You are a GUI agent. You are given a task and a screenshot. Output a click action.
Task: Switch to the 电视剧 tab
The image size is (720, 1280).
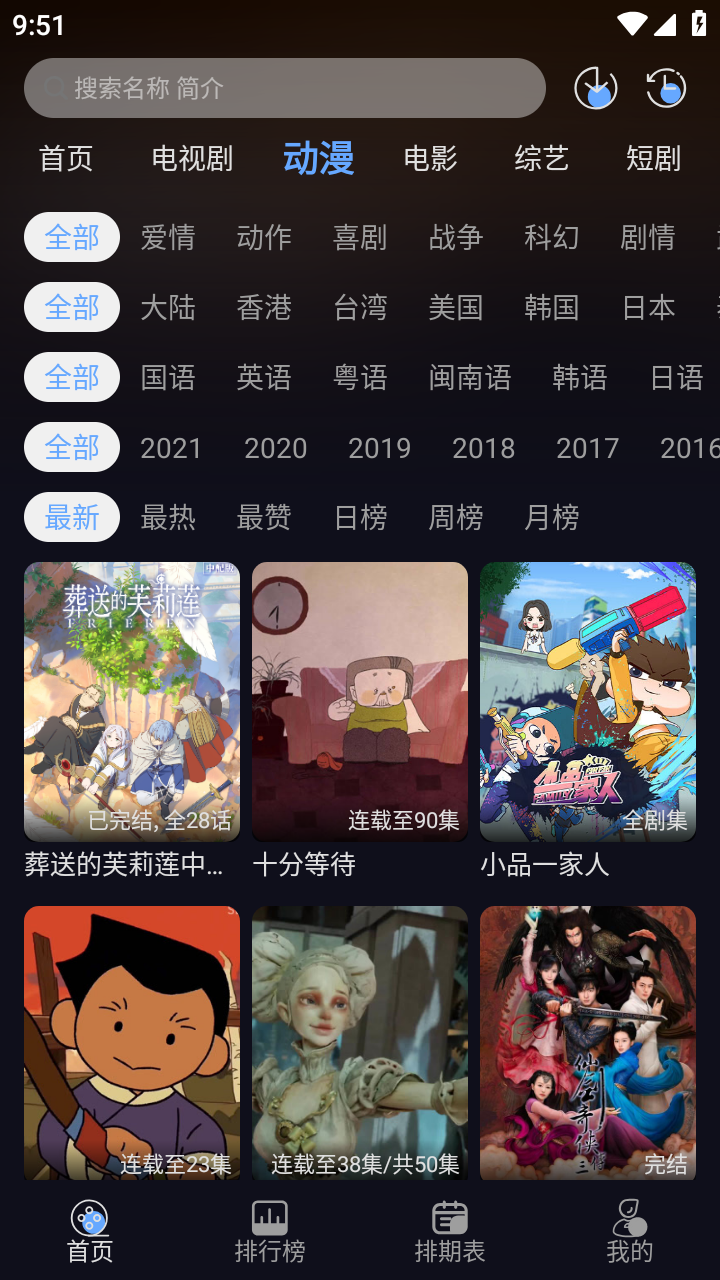[191, 158]
